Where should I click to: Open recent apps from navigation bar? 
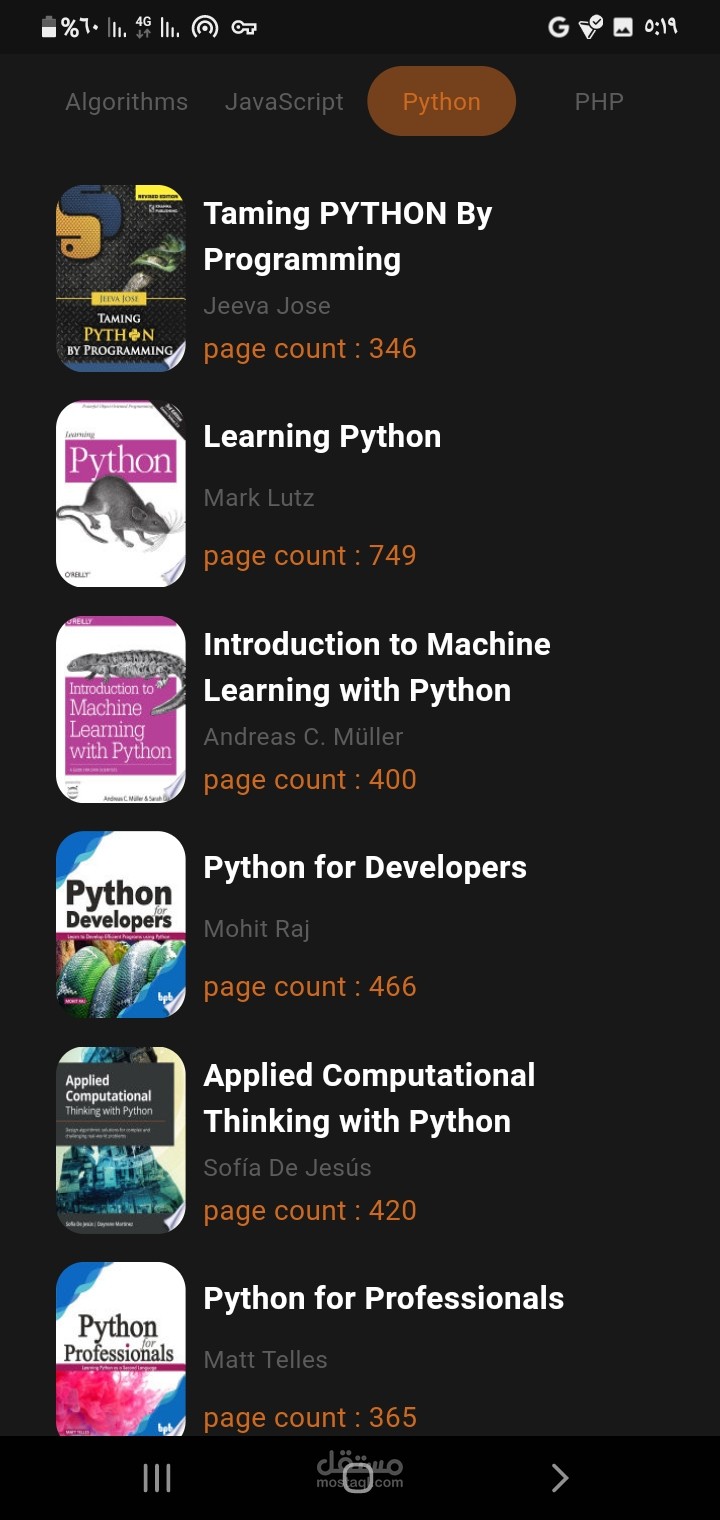click(157, 1478)
